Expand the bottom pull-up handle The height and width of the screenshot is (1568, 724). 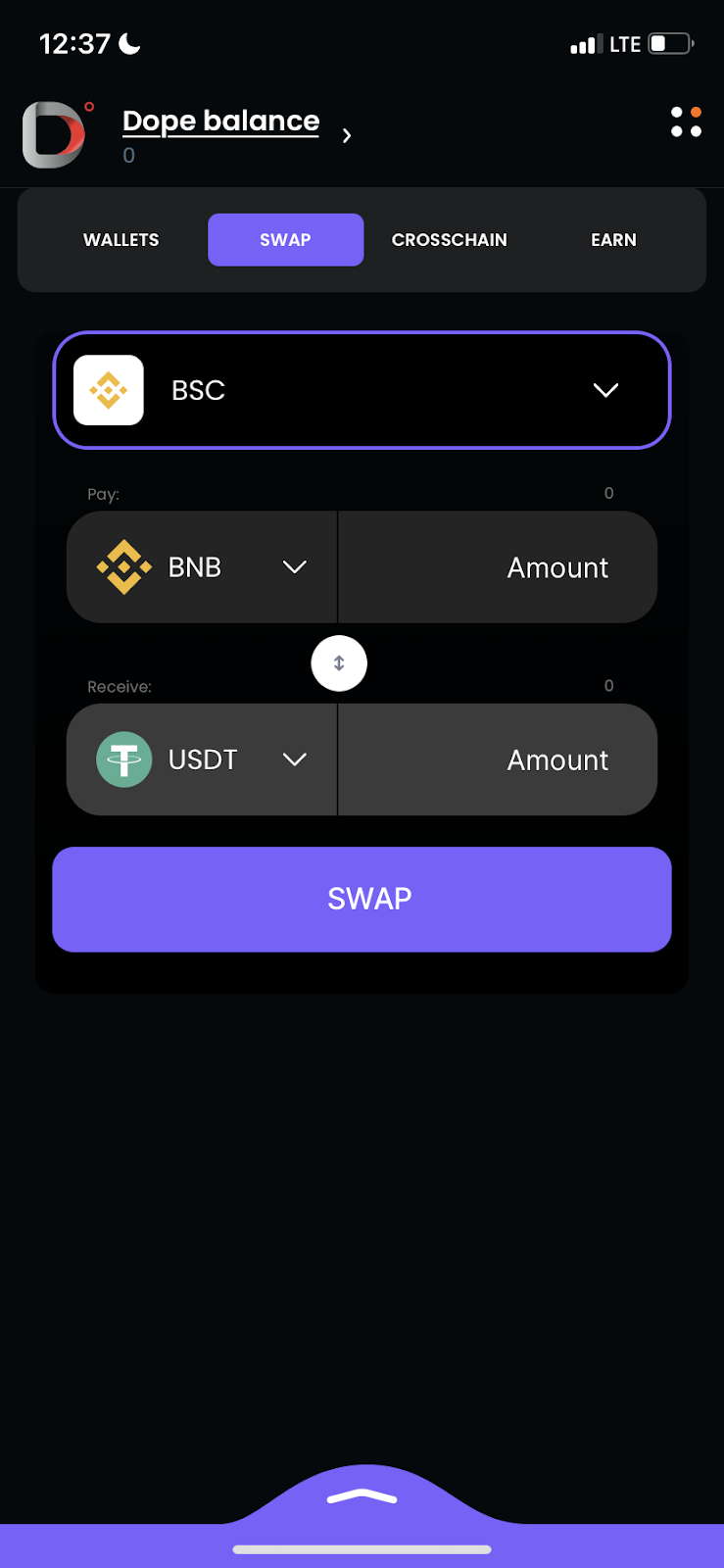pyautogui.click(x=362, y=1496)
